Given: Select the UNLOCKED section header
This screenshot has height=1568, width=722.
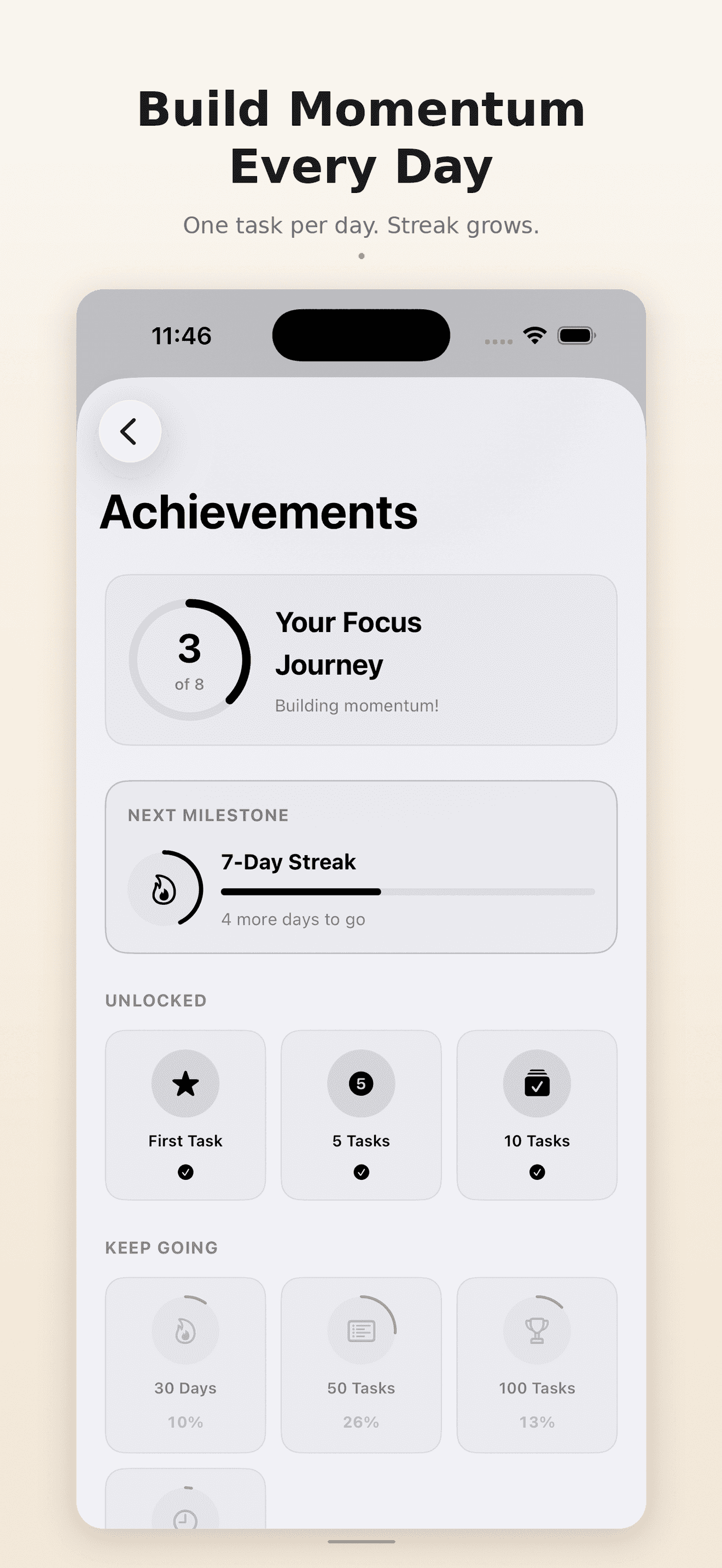Looking at the screenshot, I should click(x=156, y=1000).
